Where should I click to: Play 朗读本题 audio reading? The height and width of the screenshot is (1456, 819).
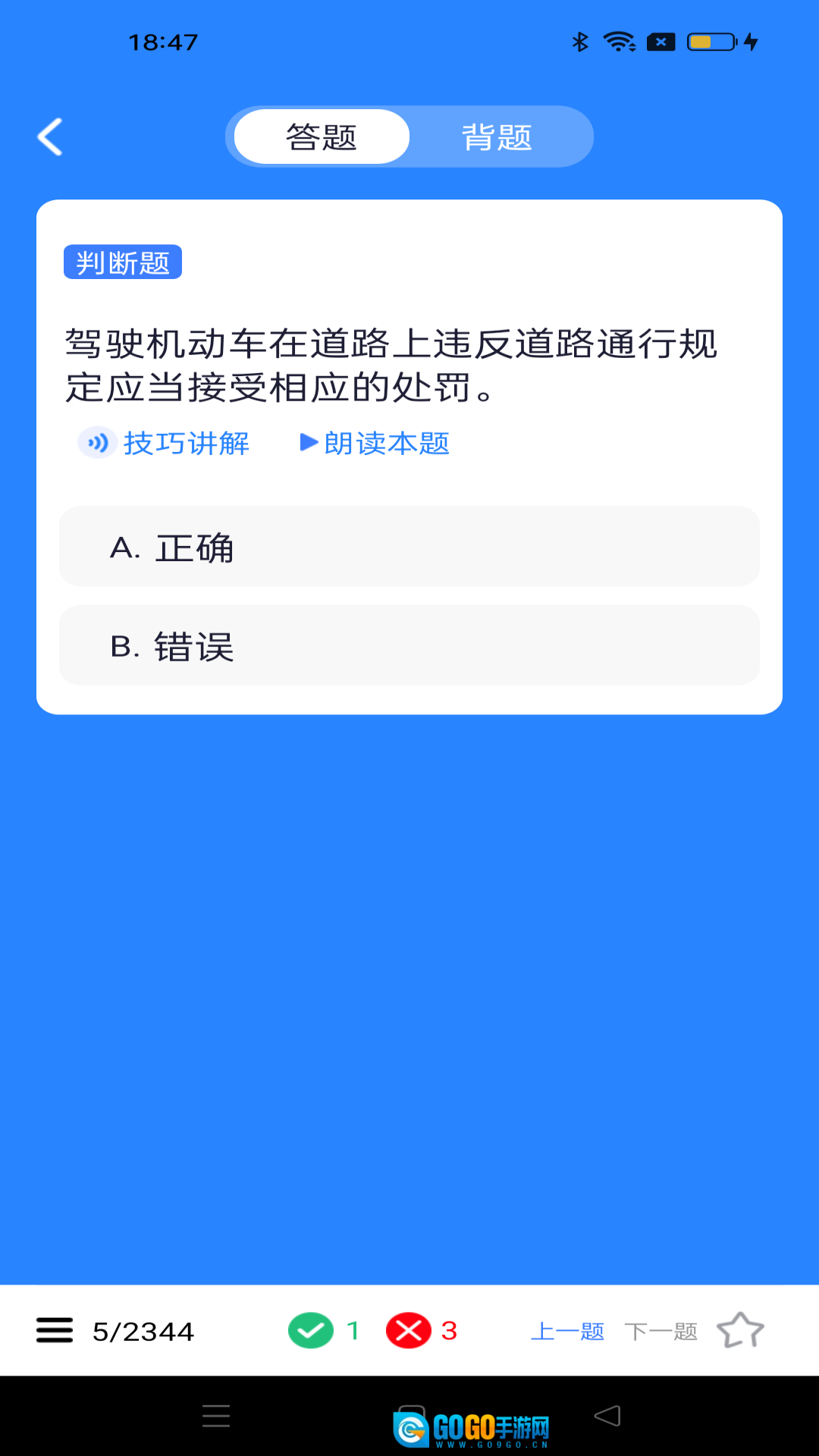tap(375, 443)
